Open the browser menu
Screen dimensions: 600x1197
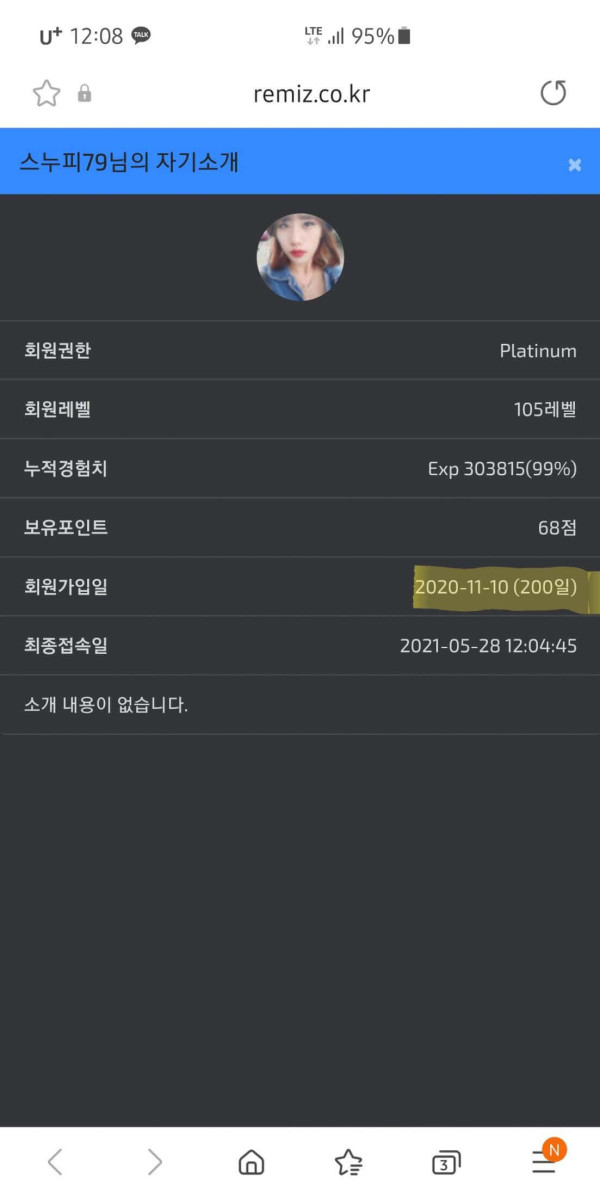point(543,1161)
